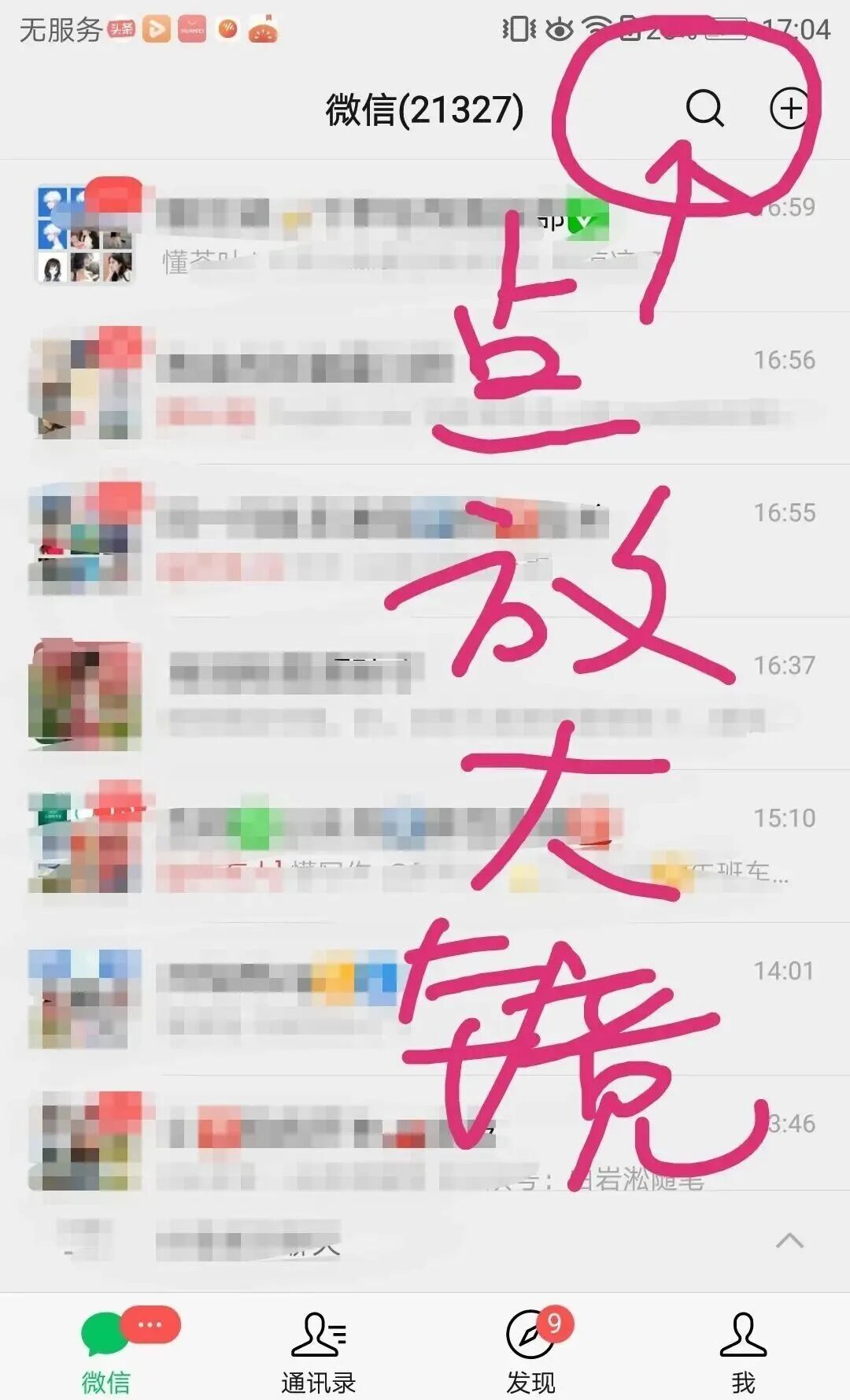
Task: Switch to the 微信 tab
Action: click(x=106, y=1348)
